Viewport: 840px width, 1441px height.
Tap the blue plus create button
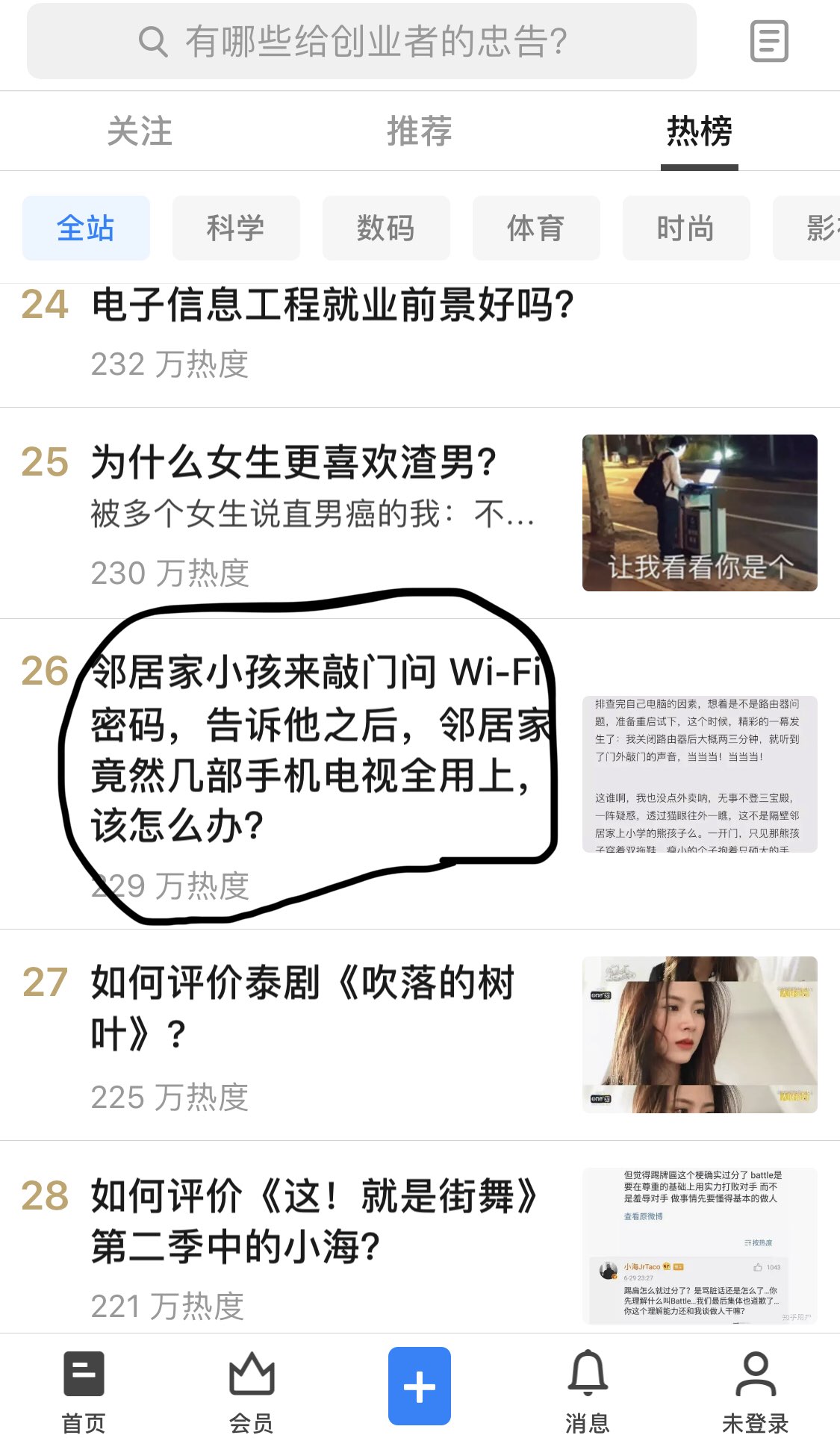tap(419, 1386)
